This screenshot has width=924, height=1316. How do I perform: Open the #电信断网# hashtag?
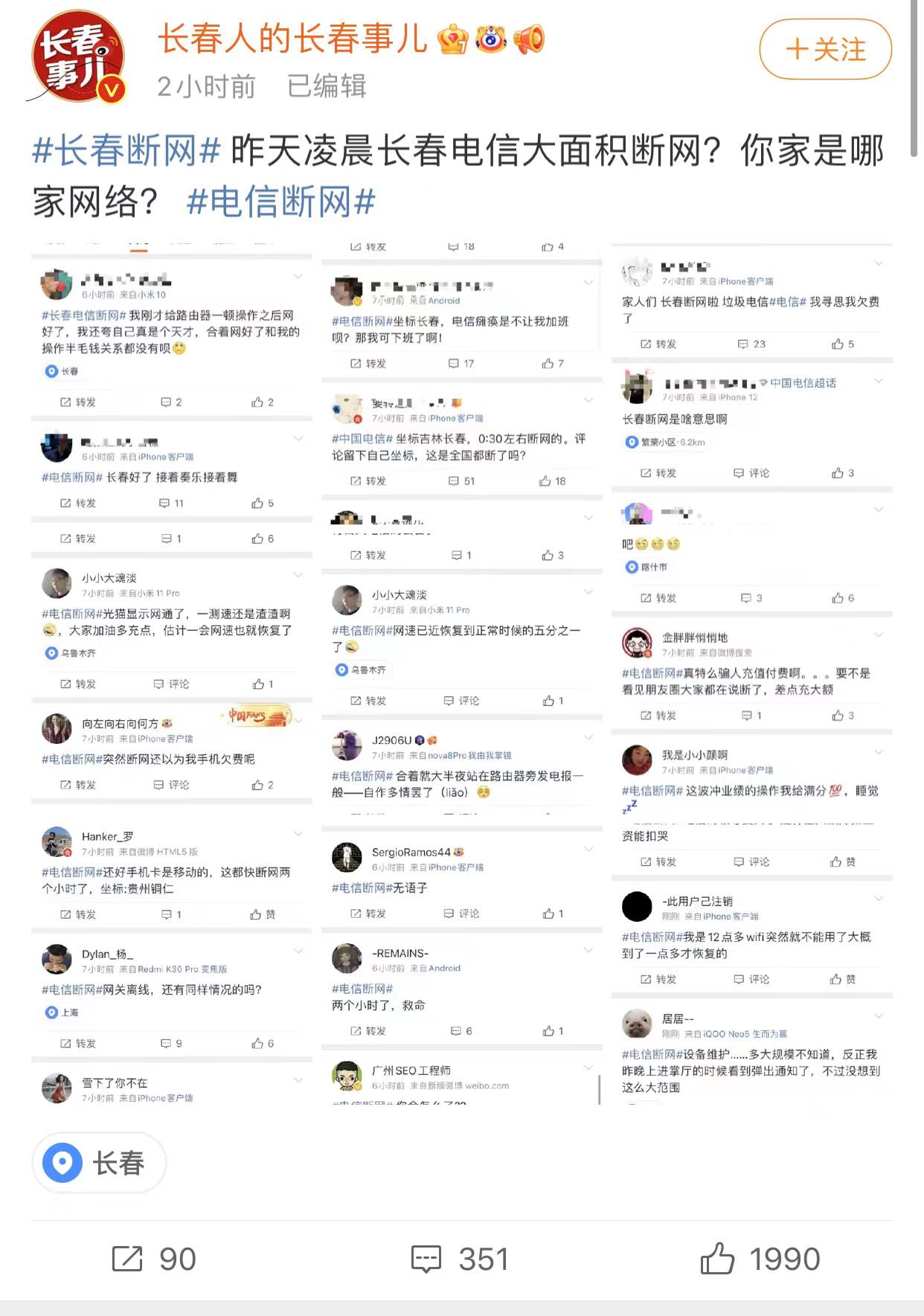280,202
